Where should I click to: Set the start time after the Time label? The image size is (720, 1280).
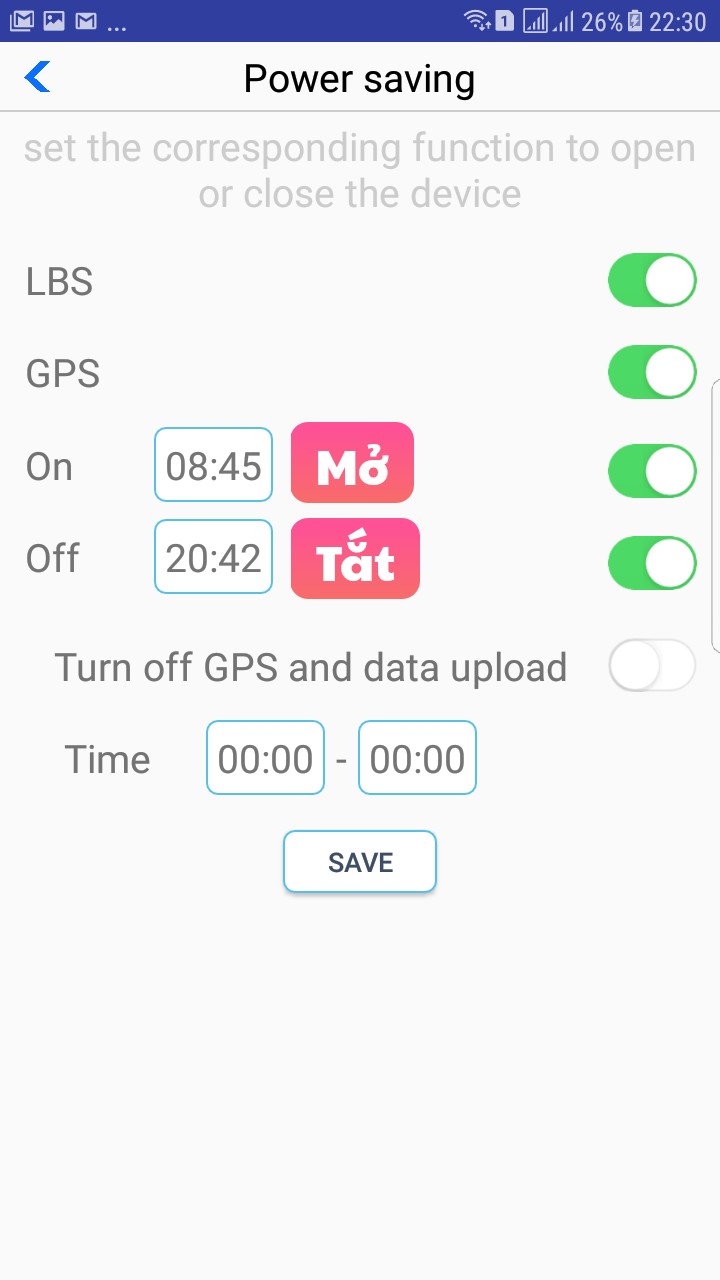[265, 759]
